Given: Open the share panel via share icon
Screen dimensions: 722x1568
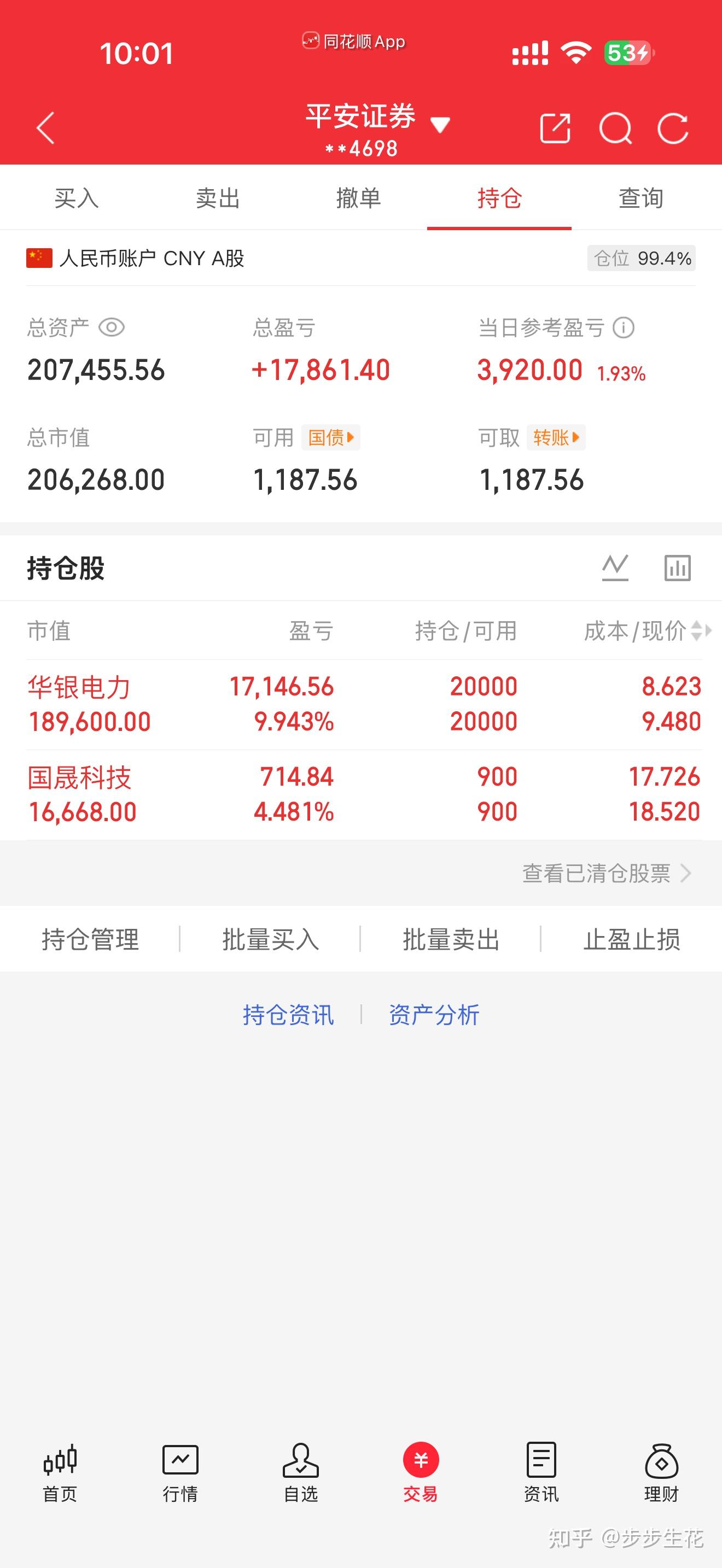Looking at the screenshot, I should point(555,128).
